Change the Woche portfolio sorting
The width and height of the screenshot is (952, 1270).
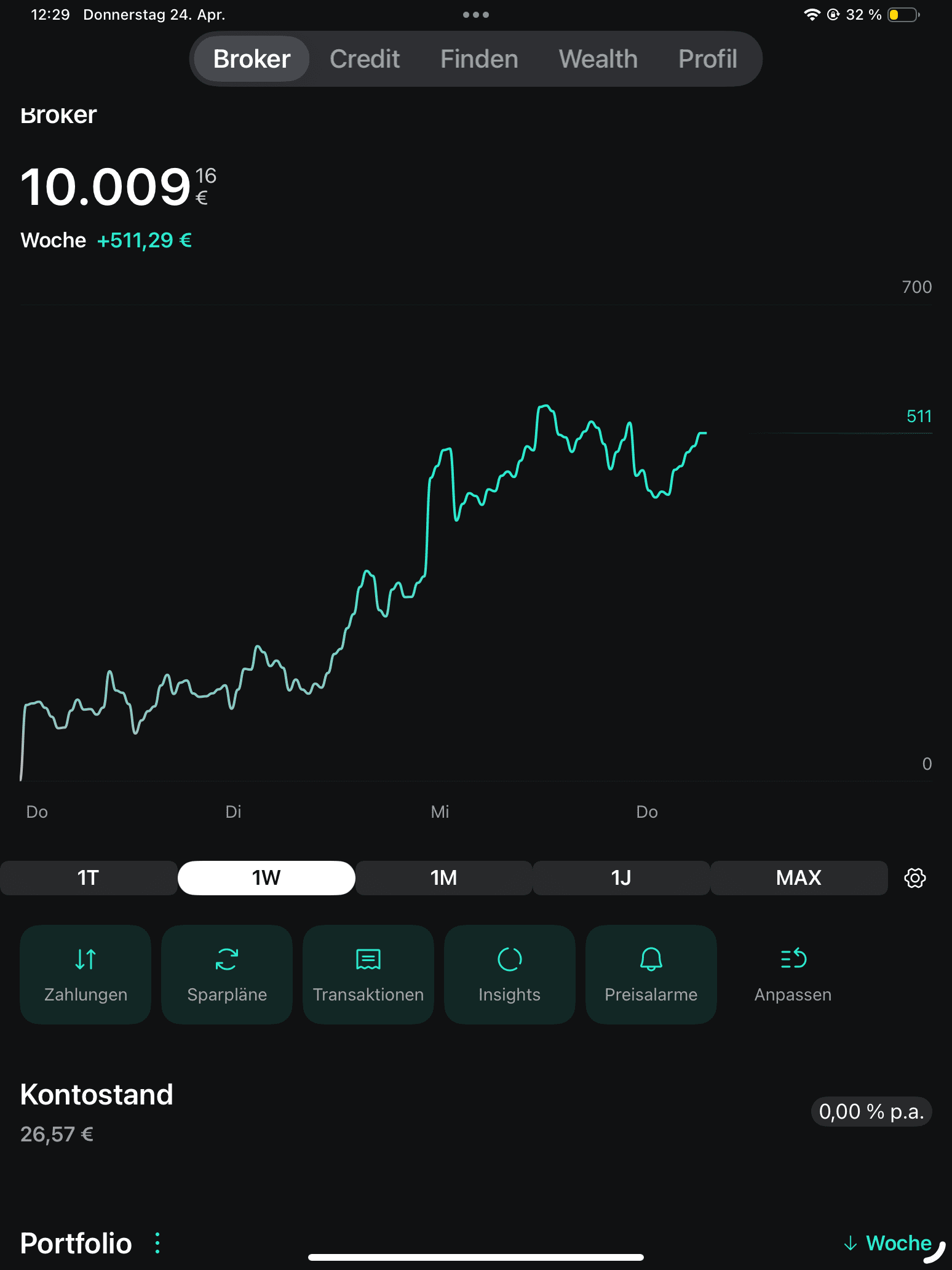point(889,1243)
